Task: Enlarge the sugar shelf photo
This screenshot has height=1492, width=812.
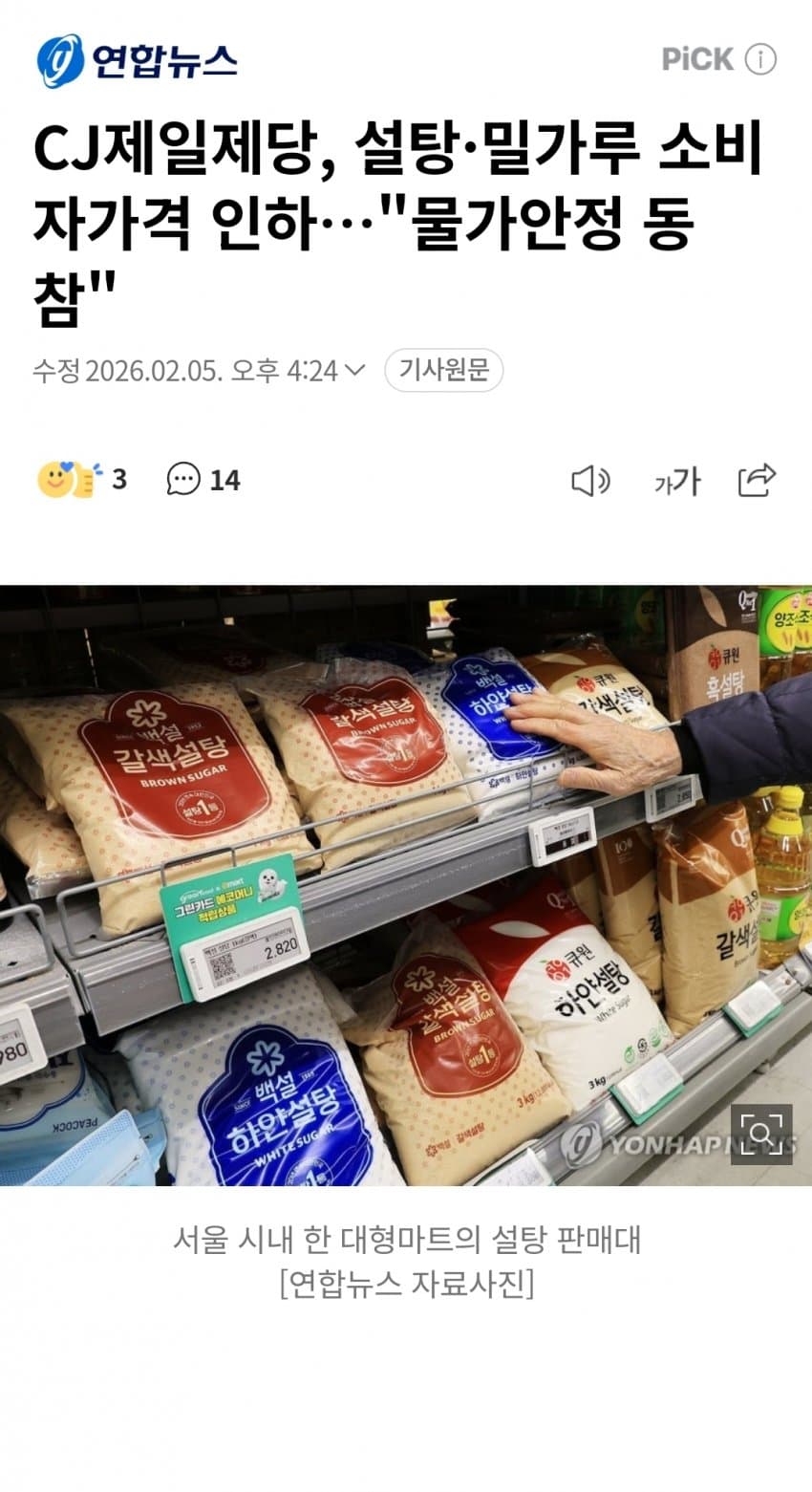Action: (761, 1134)
